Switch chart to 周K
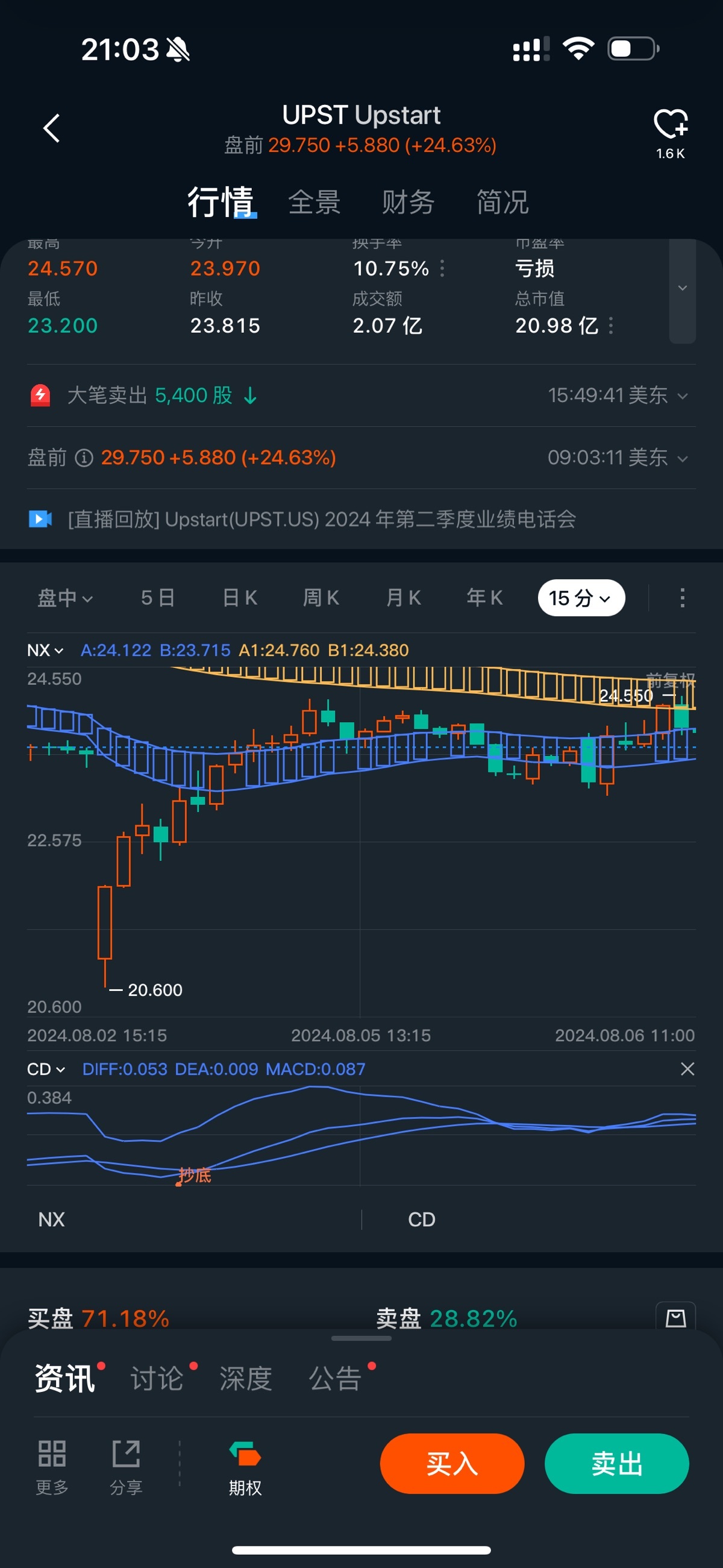Viewport: 723px width, 1568px height. (x=321, y=598)
